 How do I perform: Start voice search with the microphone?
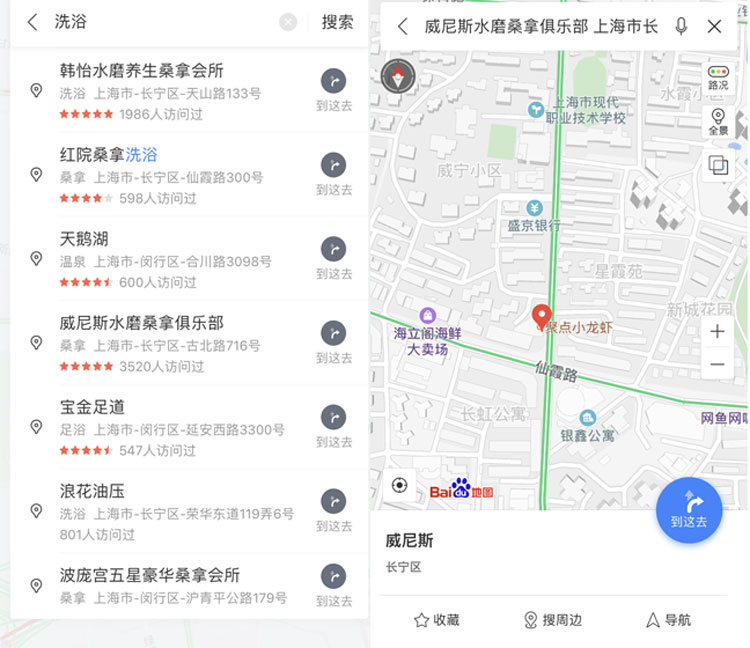tap(681, 27)
